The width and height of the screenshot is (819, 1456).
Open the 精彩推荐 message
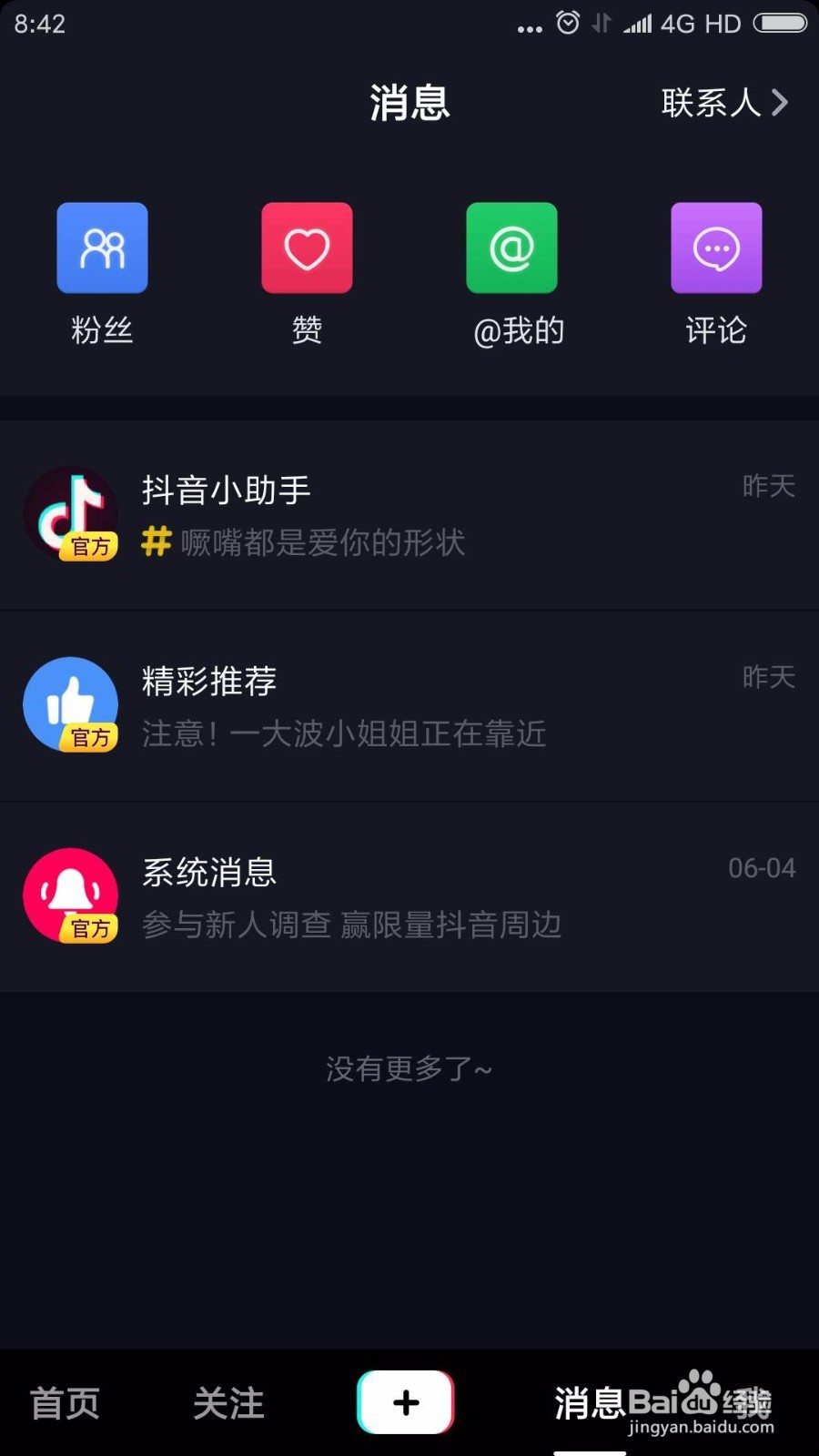tap(409, 706)
